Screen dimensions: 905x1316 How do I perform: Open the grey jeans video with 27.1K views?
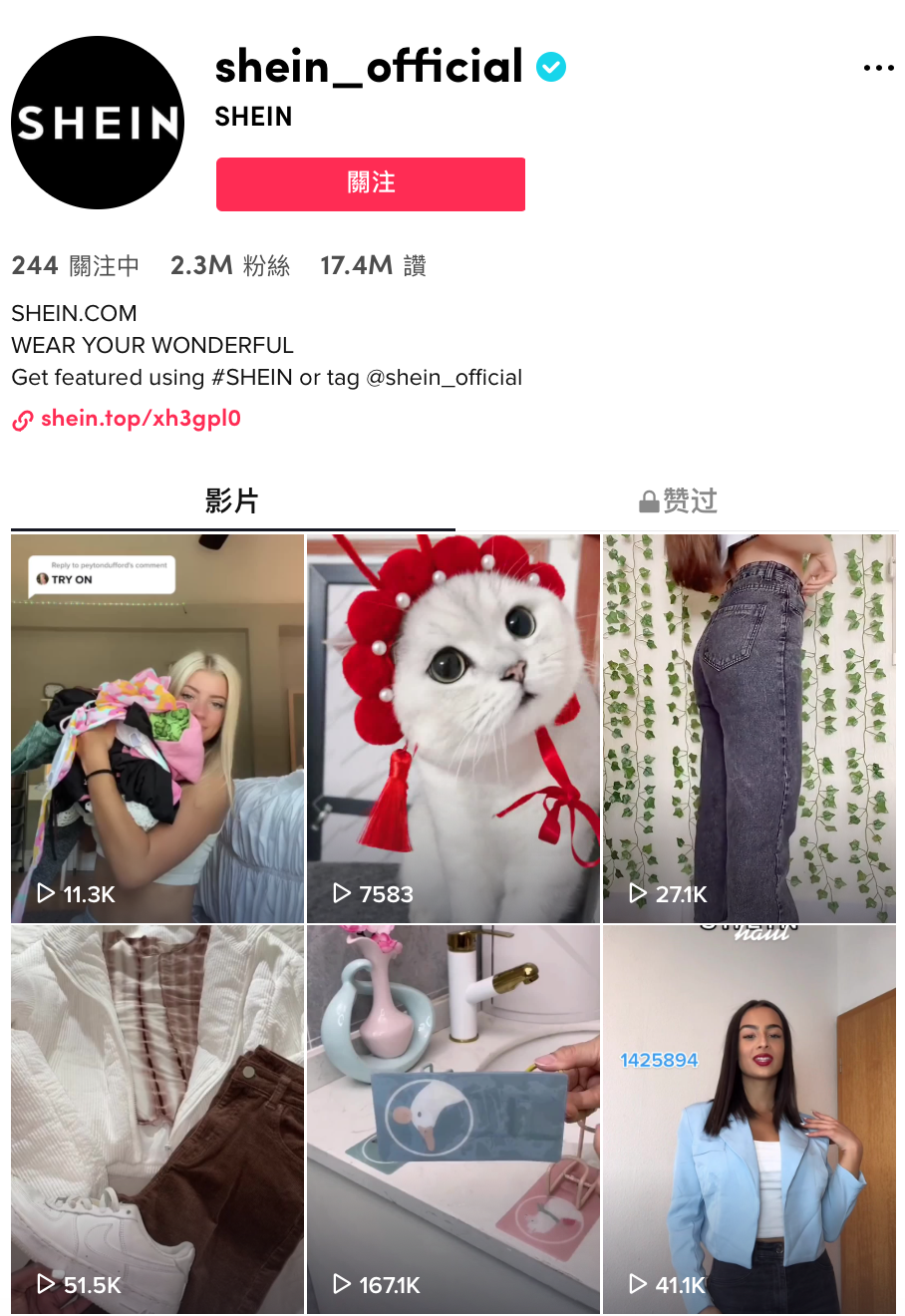pos(749,728)
